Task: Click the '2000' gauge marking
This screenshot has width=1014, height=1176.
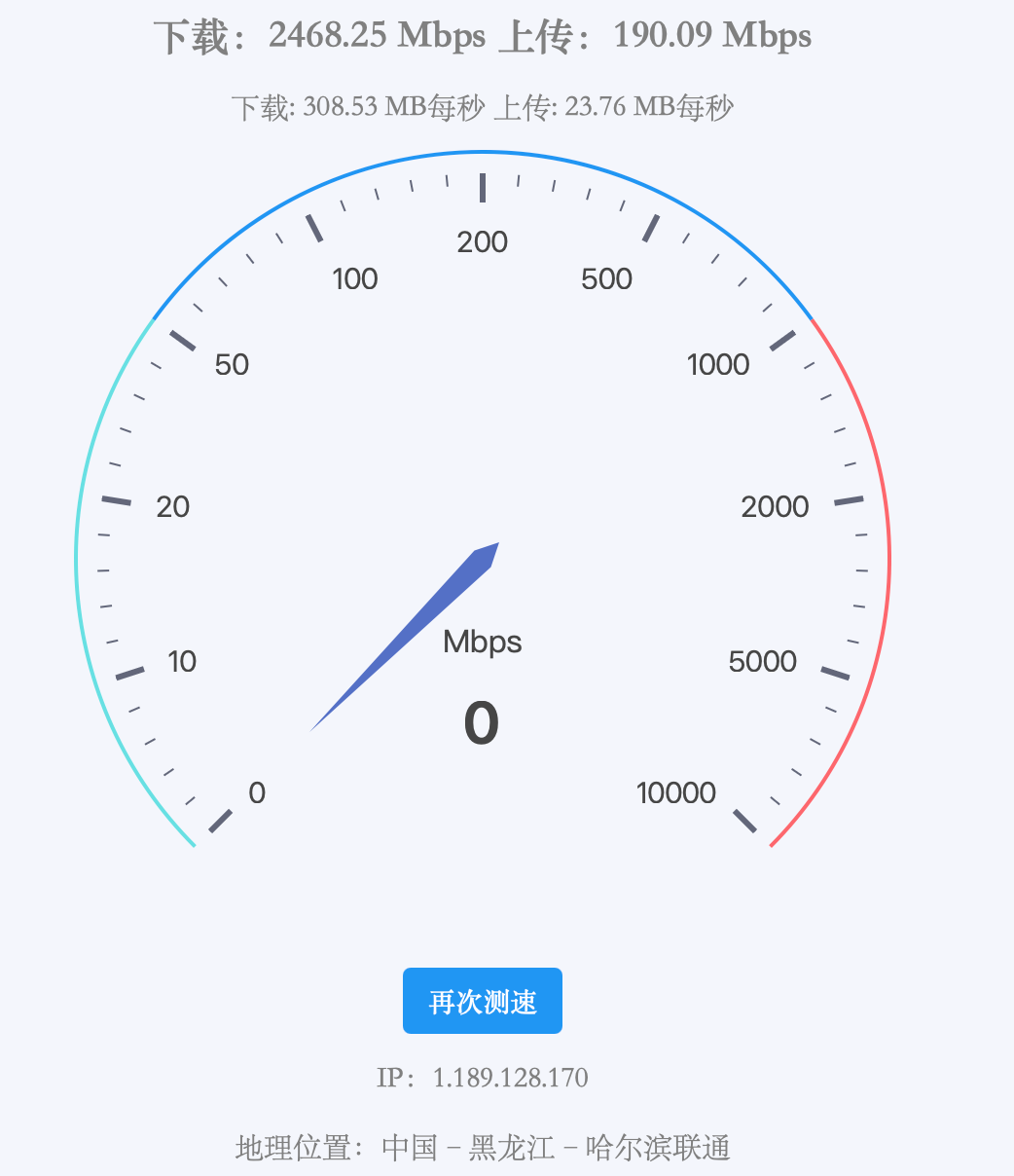Action: click(x=775, y=506)
